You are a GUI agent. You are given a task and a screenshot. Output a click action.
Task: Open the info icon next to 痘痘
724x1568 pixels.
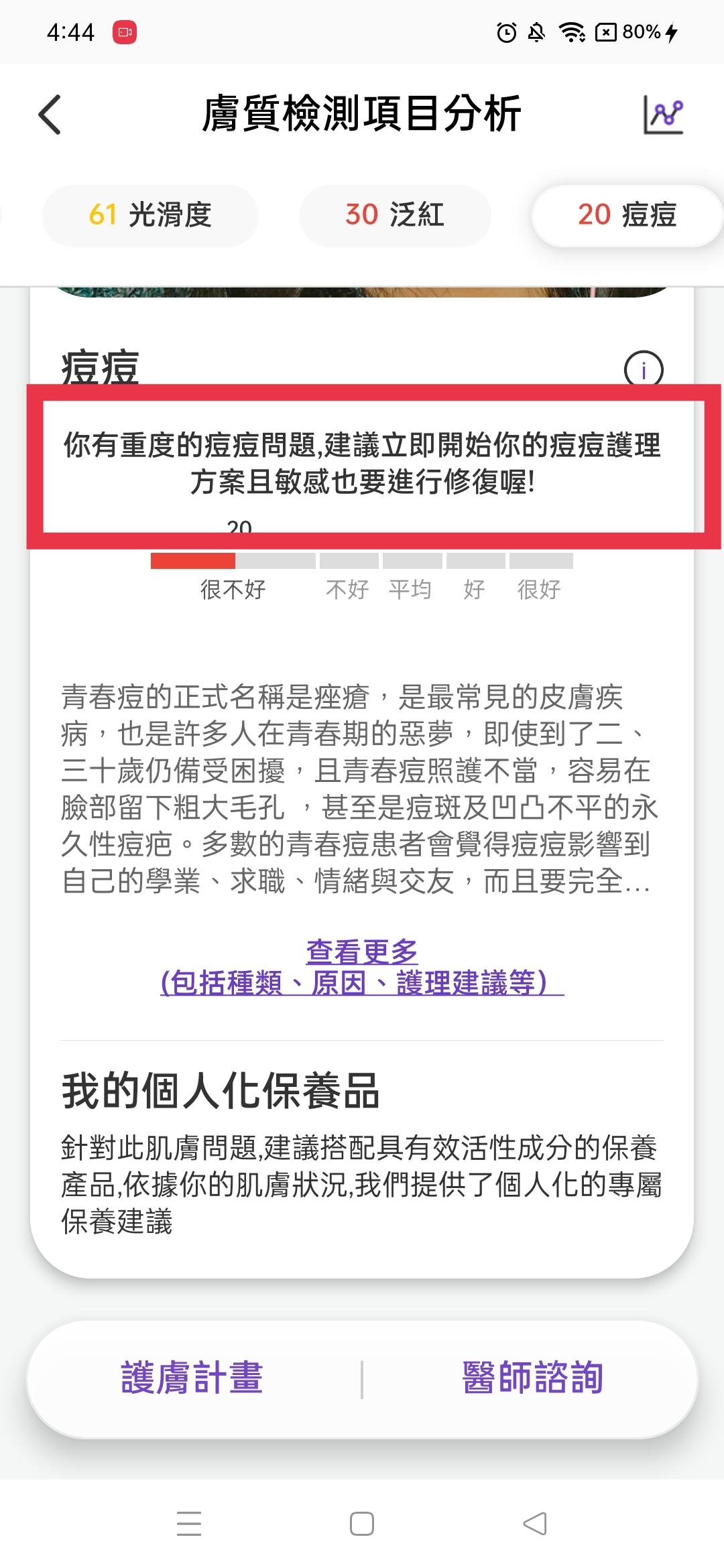pos(644,369)
